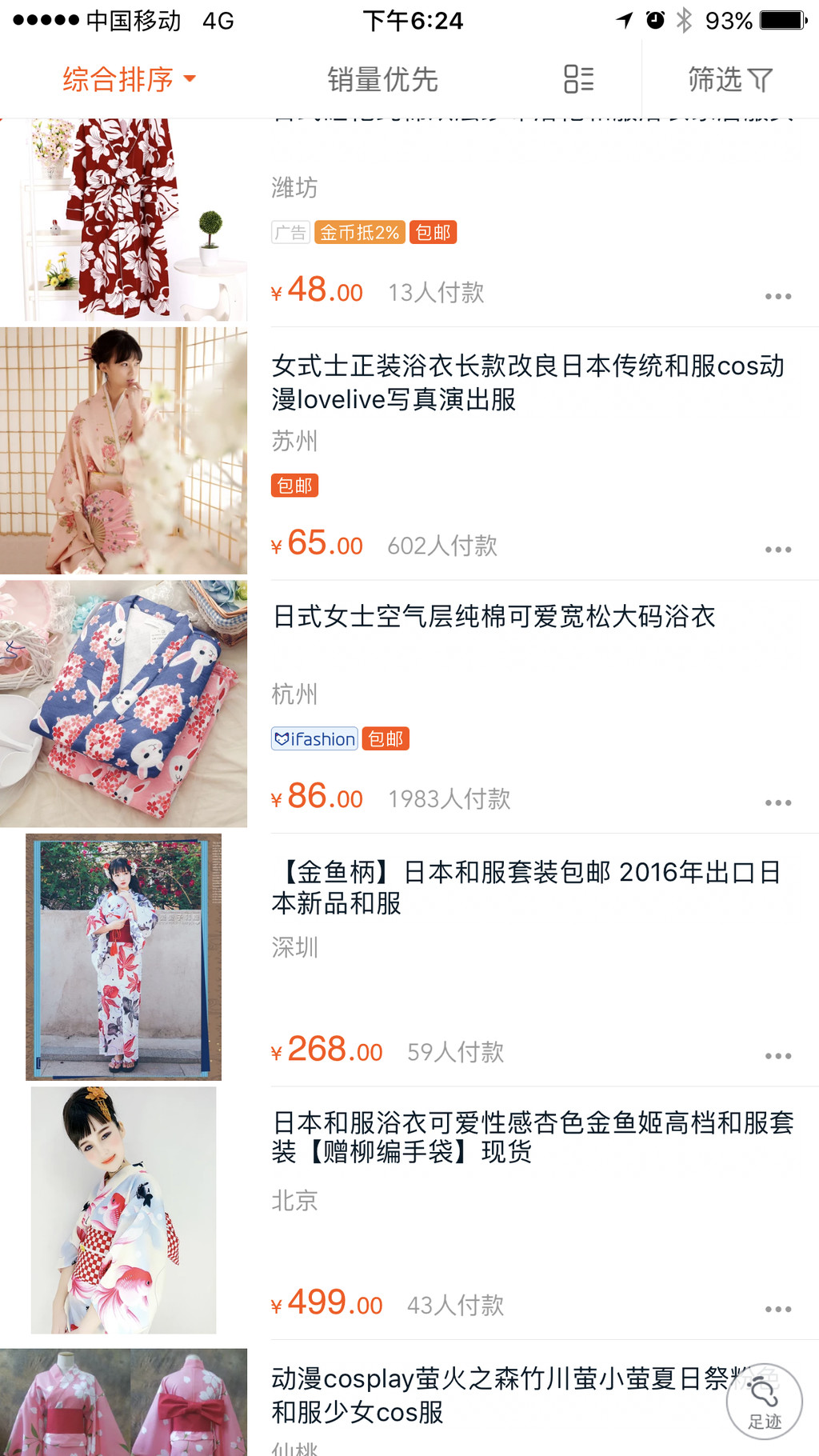Open more options for the ¥268 goldfish kimono
Viewport: 819px width, 1456px height.
tap(777, 1055)
